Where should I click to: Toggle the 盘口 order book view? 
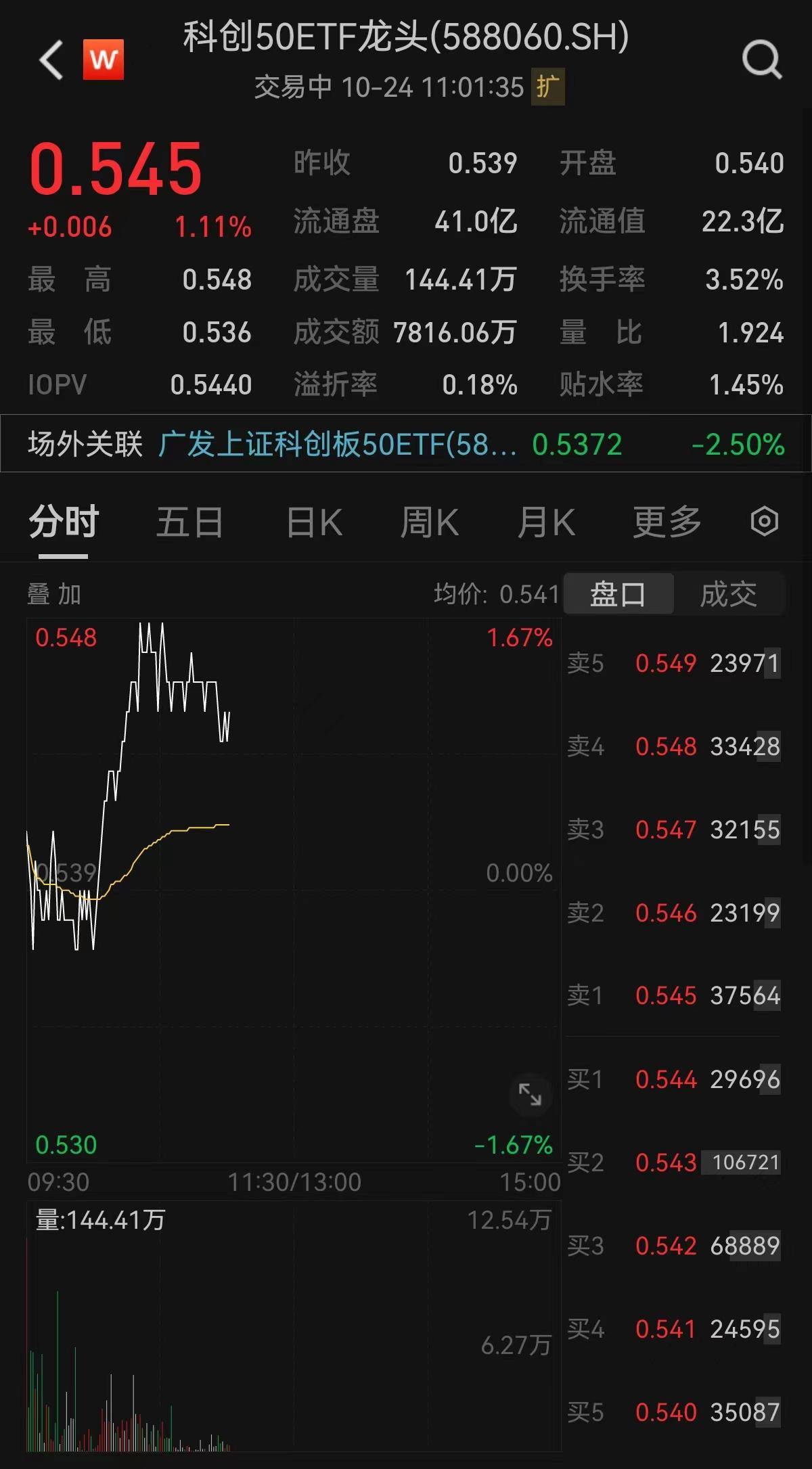(618, 593)
